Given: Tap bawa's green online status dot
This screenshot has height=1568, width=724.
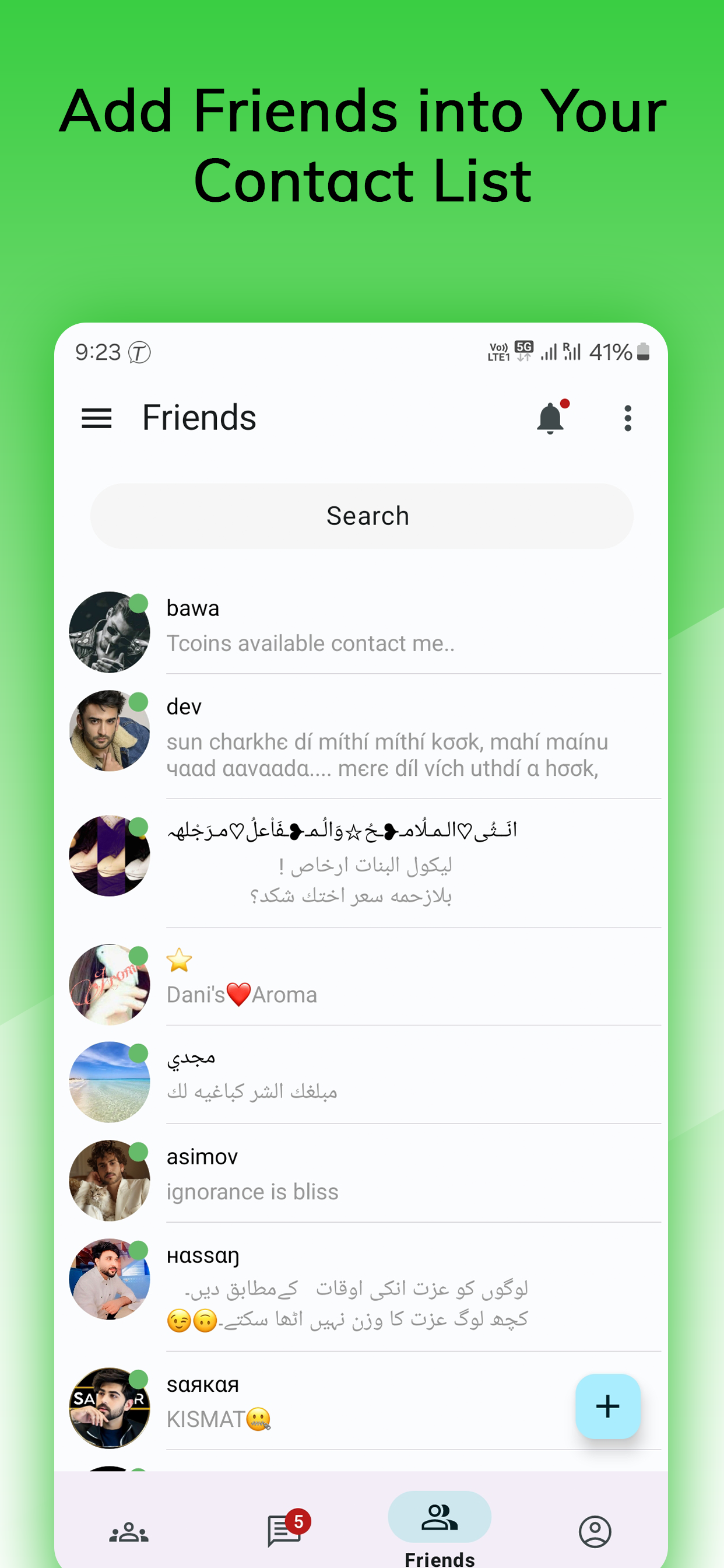Looking at the screenshot, I should coord(138,603).
